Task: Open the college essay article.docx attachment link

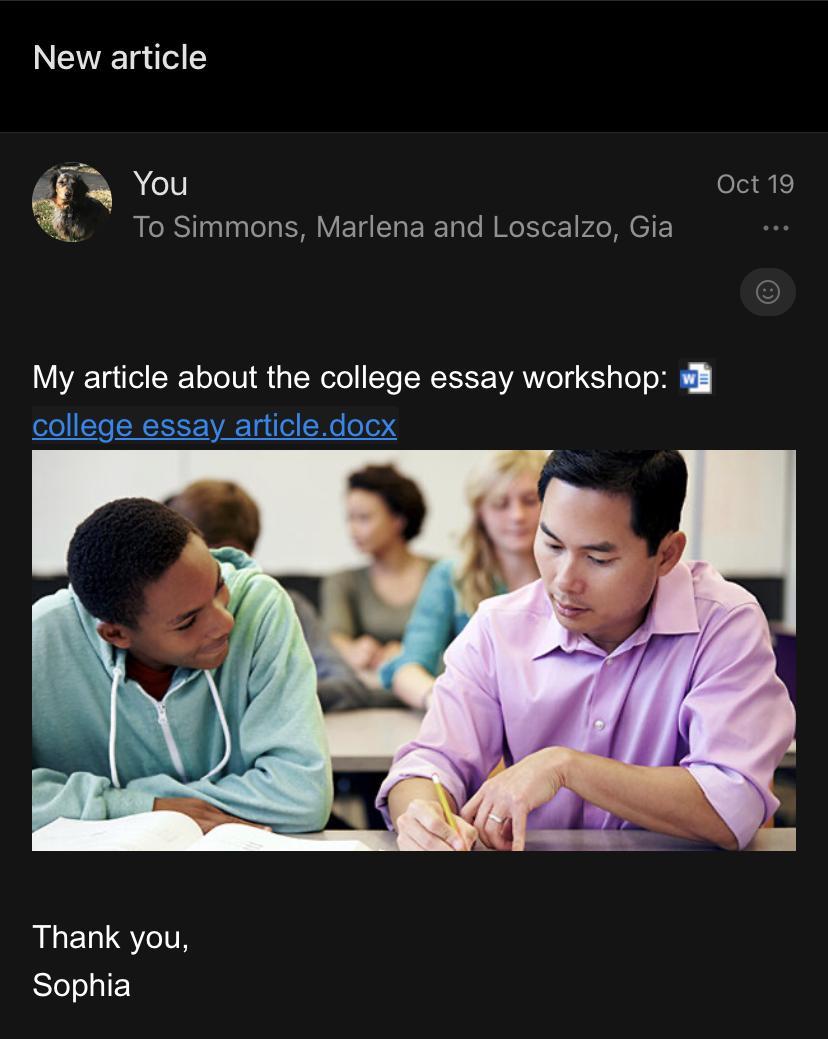Action: click(x=214, y=426)
